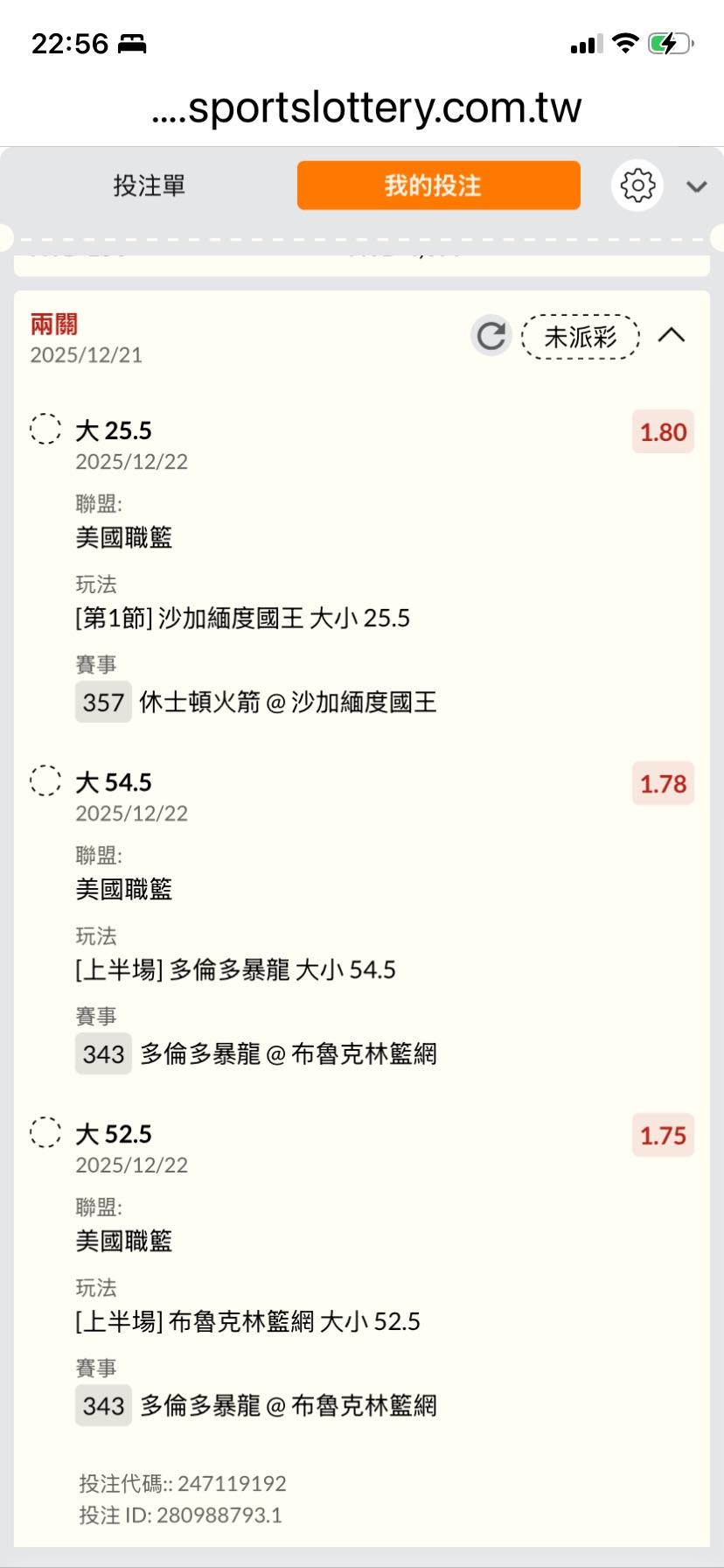Image resolution: width=724 pixels, height=1568 pixels.
Task: Tap the site address sportslottery.com.tw
Action: [x=366, y=108]
